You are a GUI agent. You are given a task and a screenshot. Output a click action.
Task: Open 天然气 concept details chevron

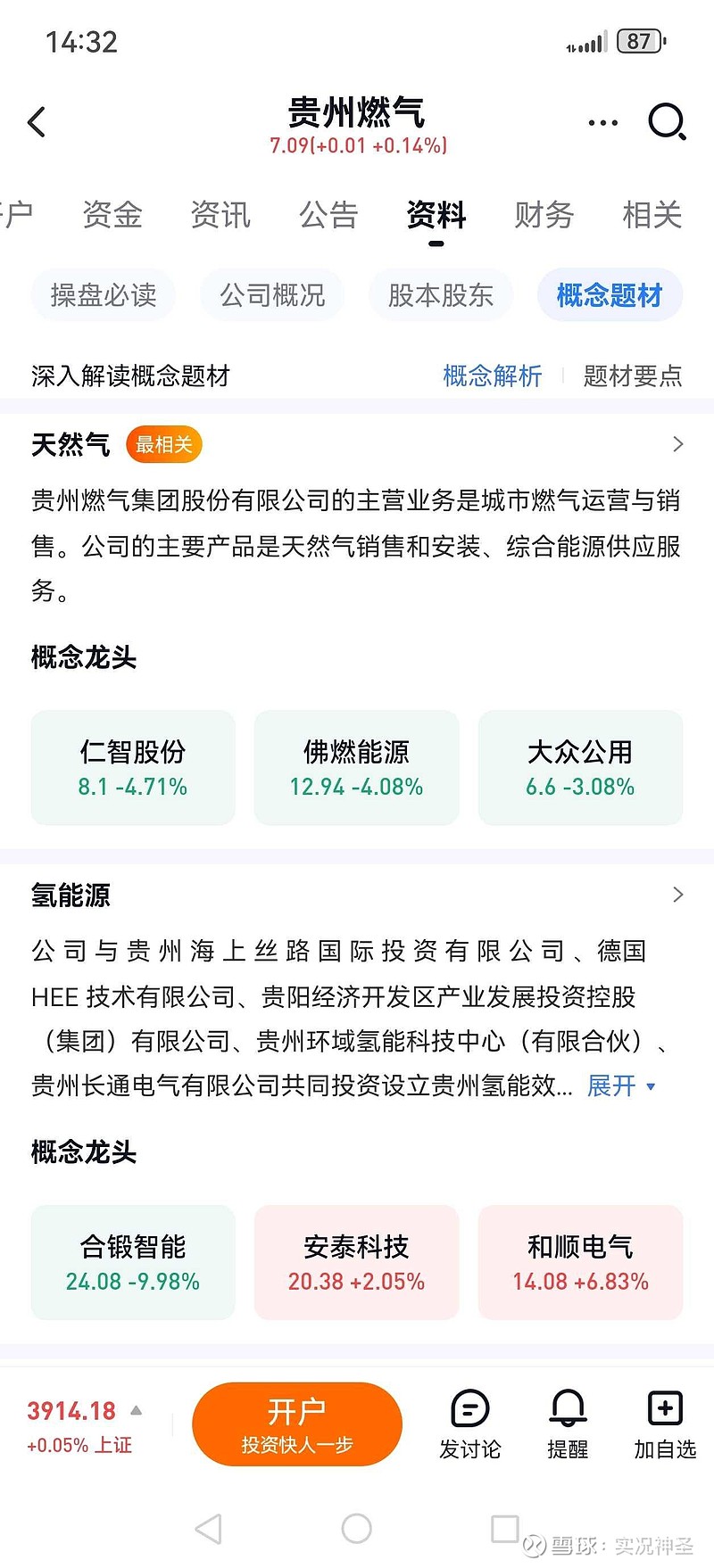pos(678,443)
